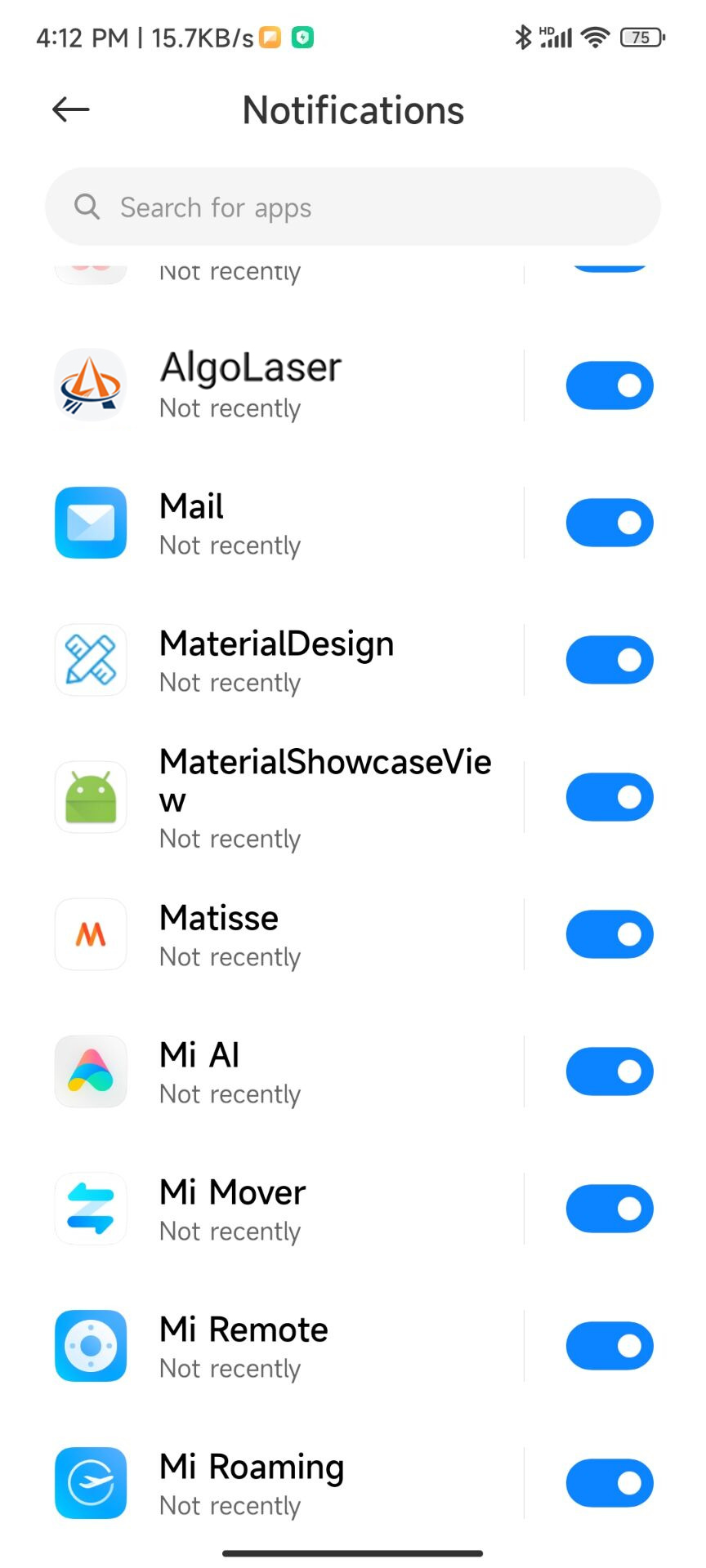Switch off Mi Roaming notifications
The width and height of the screenshot is (706, 1568).
[609, 1483]
